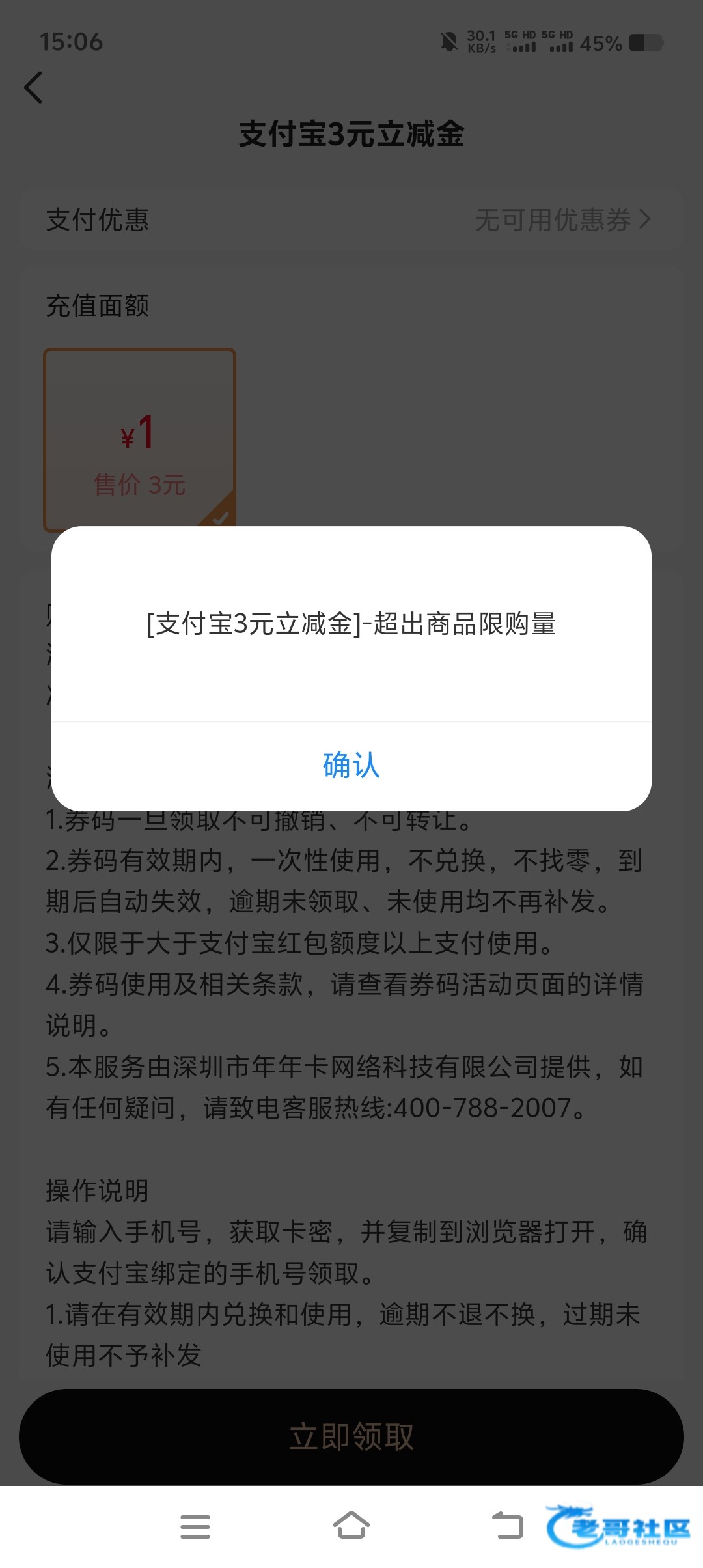This screenshot has width=703, height=1568.
Task: Select the ¥1 recharge amount card
Action: 139,440
